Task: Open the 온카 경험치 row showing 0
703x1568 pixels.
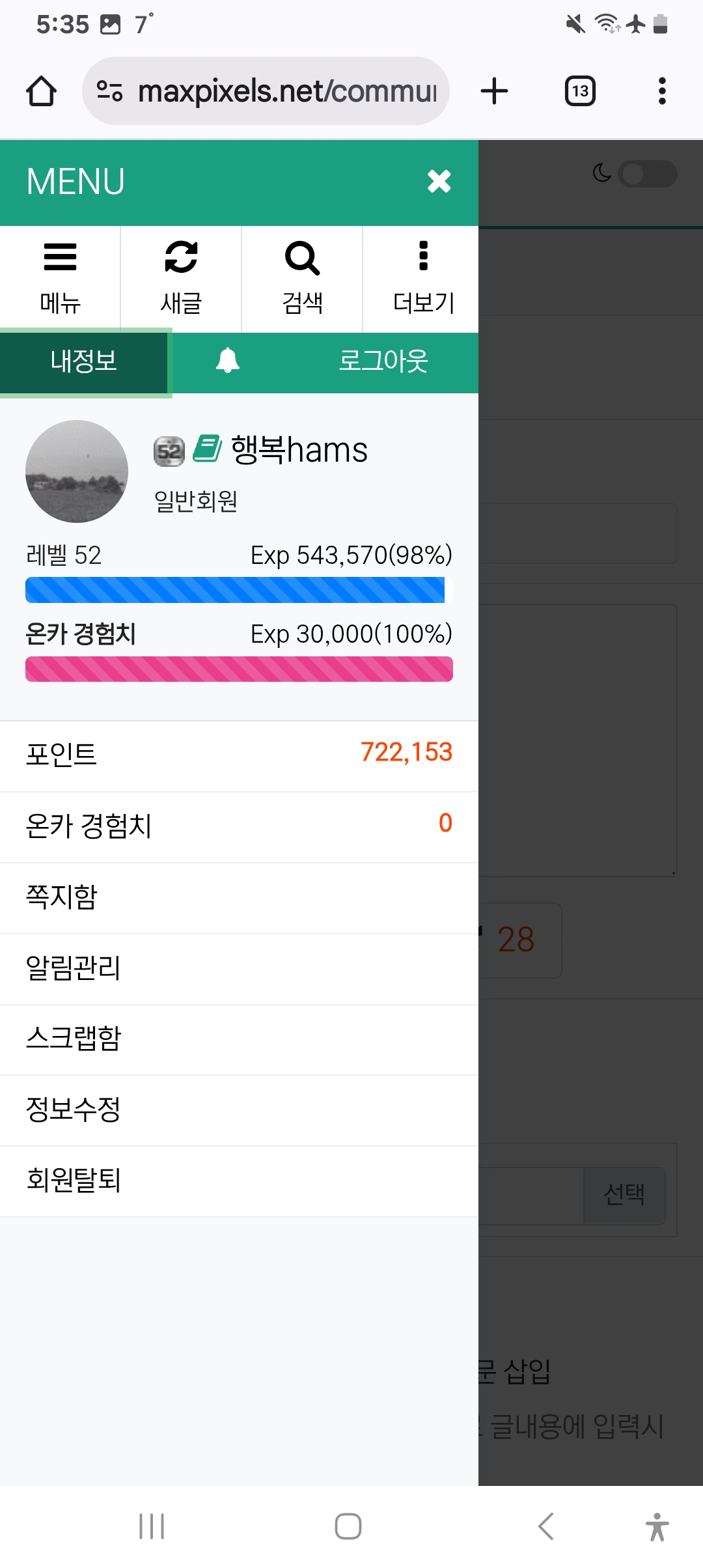Action: pyautogui.click(x=239, y=827)
